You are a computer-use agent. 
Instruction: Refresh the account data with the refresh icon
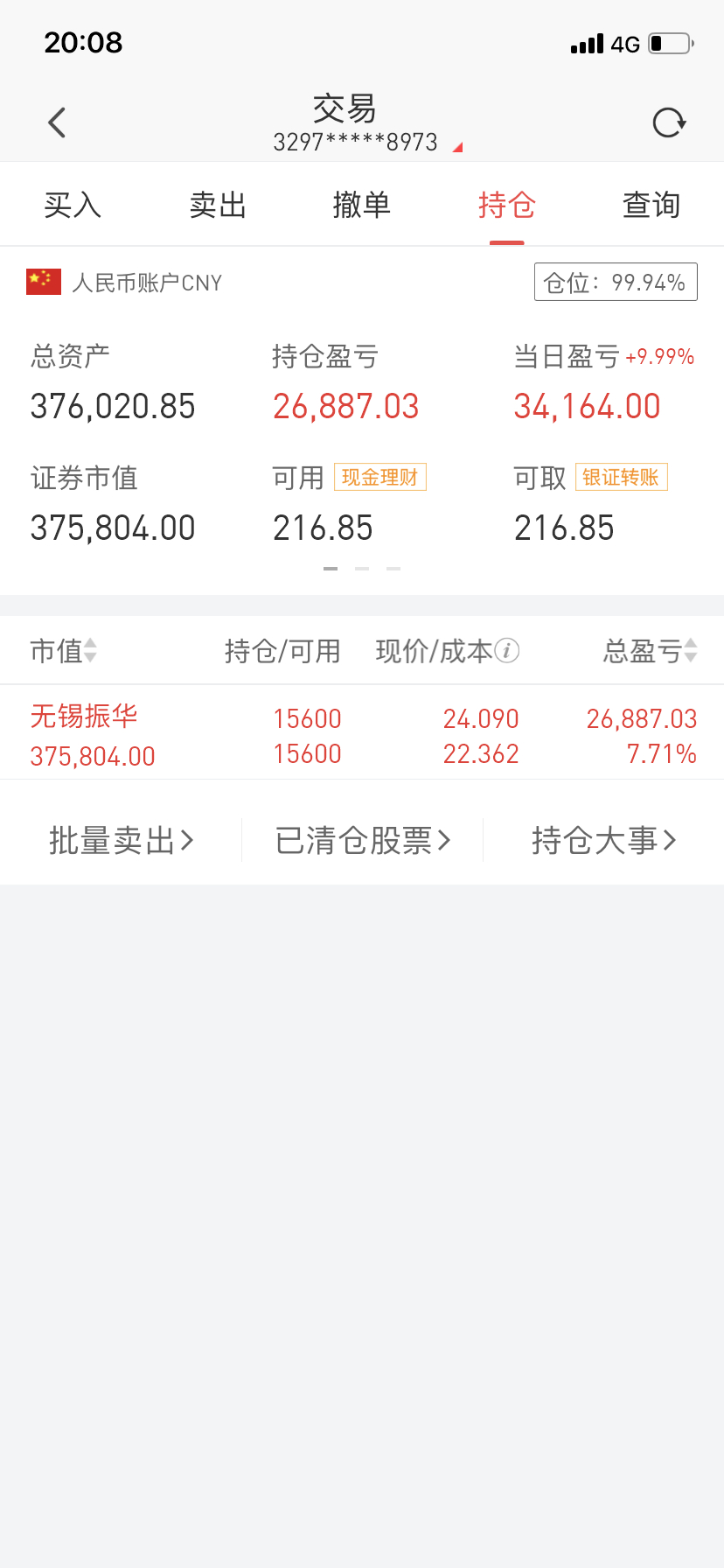point(669,122)
